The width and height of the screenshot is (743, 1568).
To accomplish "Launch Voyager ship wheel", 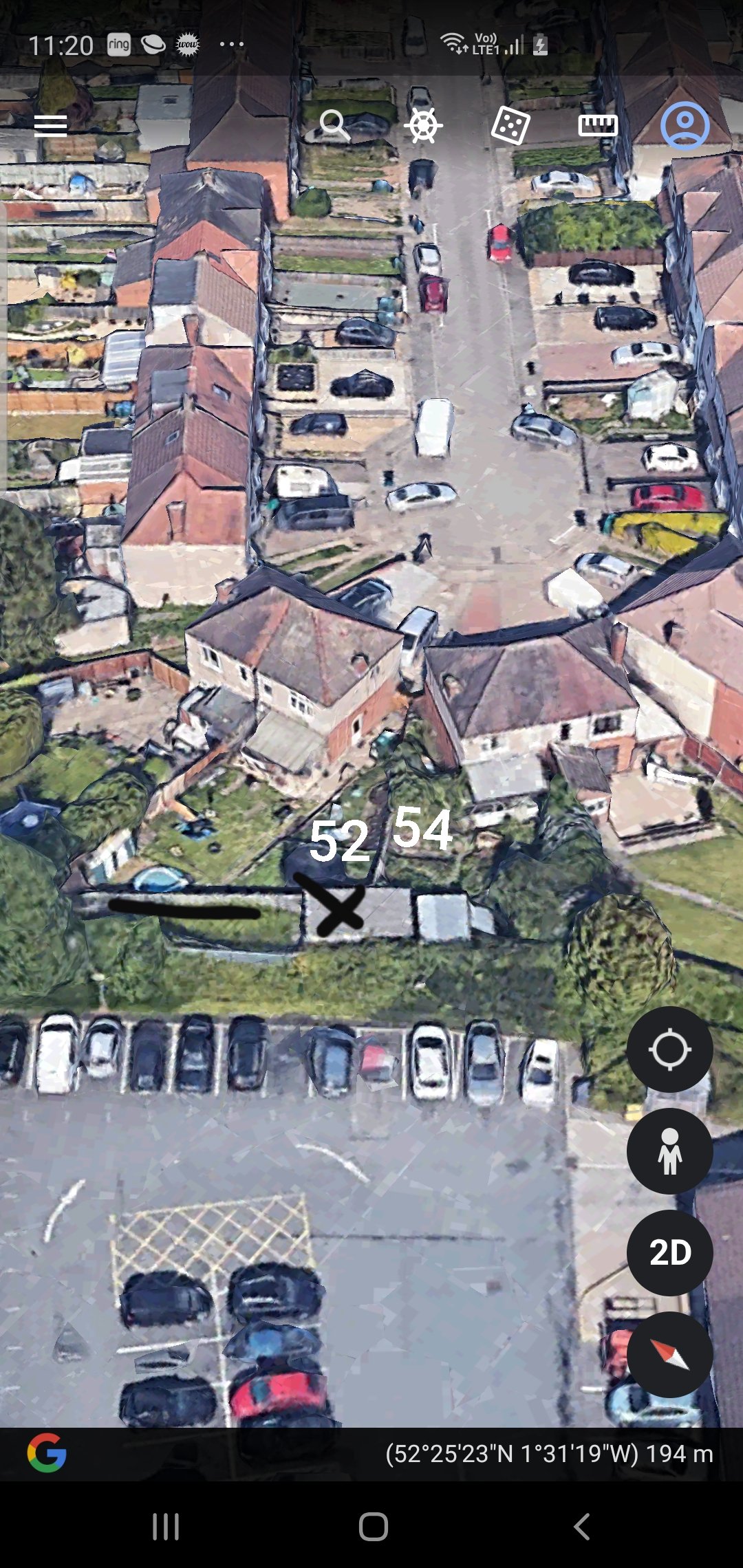I will click(x=422, y=125).
